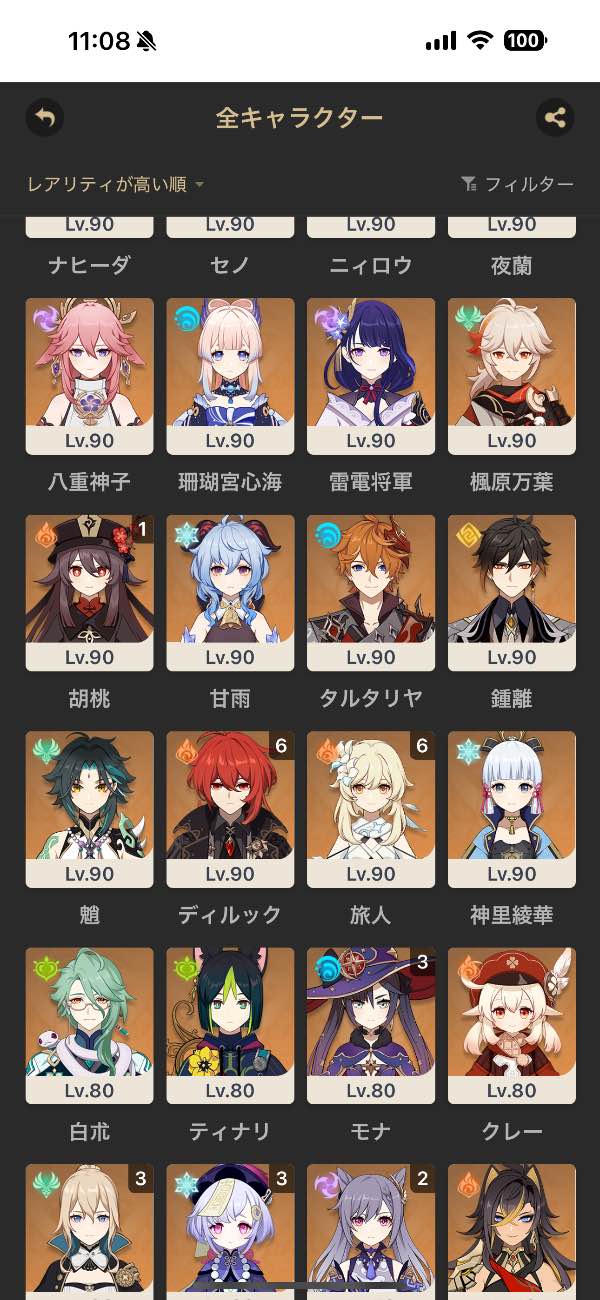Viewport: 600px width, 1300px height.
Task: View 鍾離 character details
Action: point(512,592)
